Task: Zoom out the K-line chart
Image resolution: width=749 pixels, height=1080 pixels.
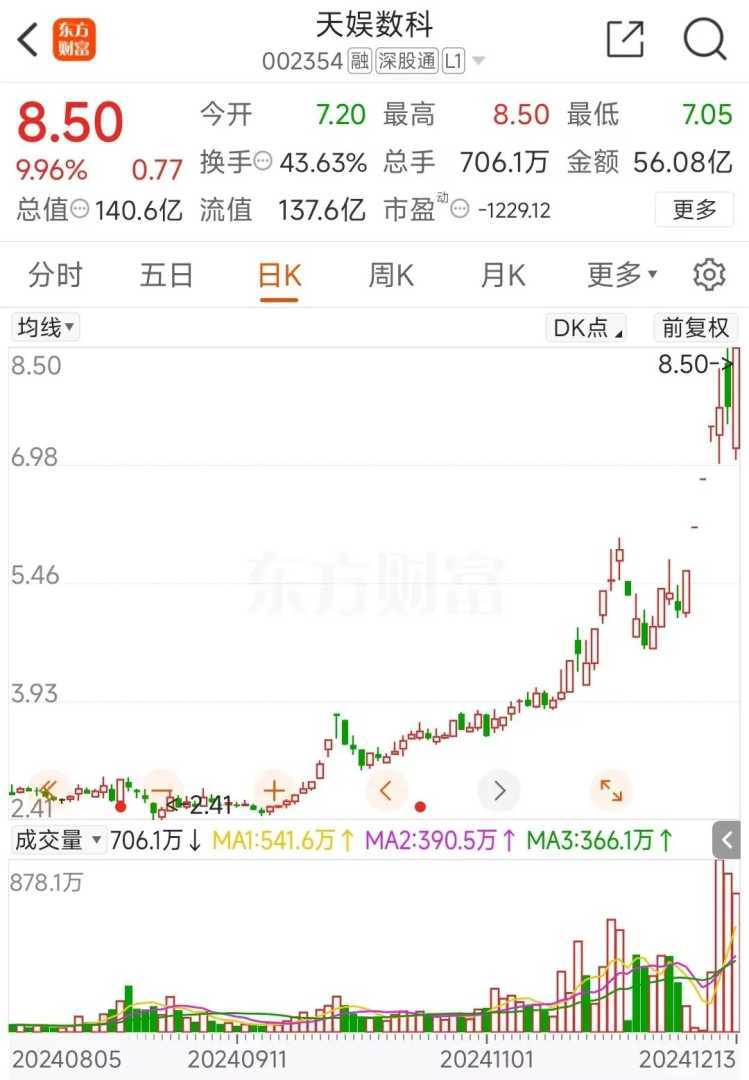Action: coord(161,791)
